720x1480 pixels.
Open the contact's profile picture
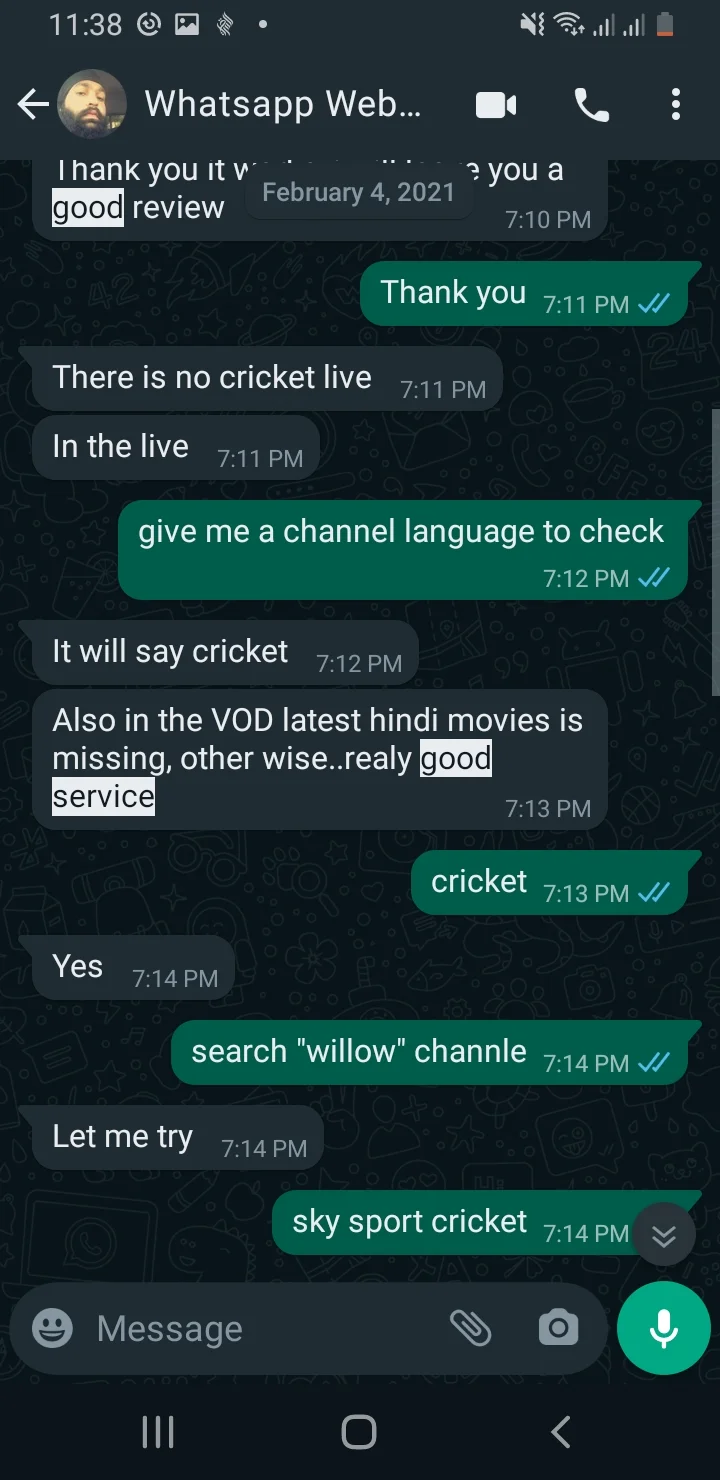tap(91, 104)
